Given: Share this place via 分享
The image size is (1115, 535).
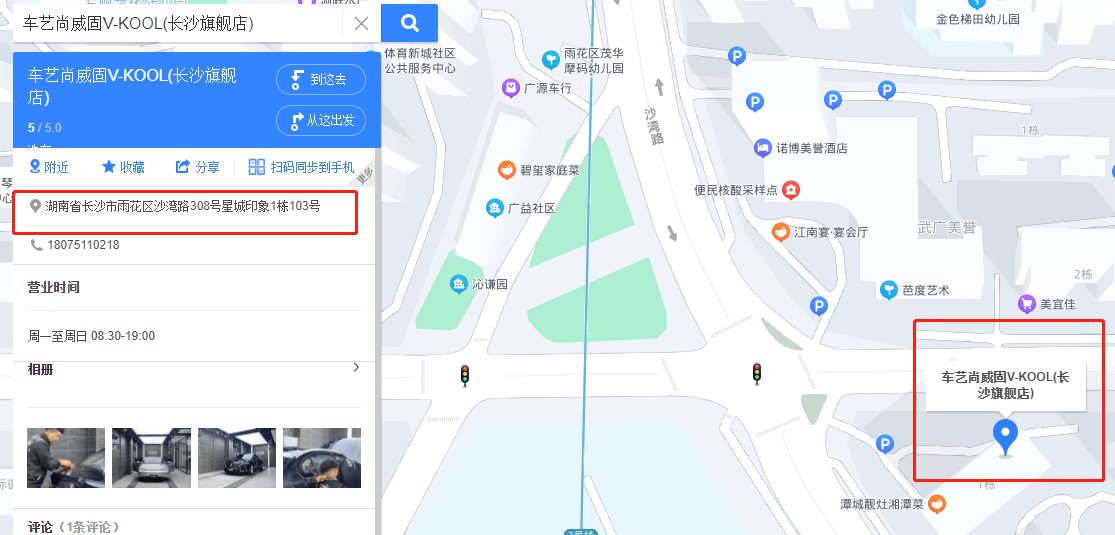Looking at the screenshot, I should click(197, 167).
